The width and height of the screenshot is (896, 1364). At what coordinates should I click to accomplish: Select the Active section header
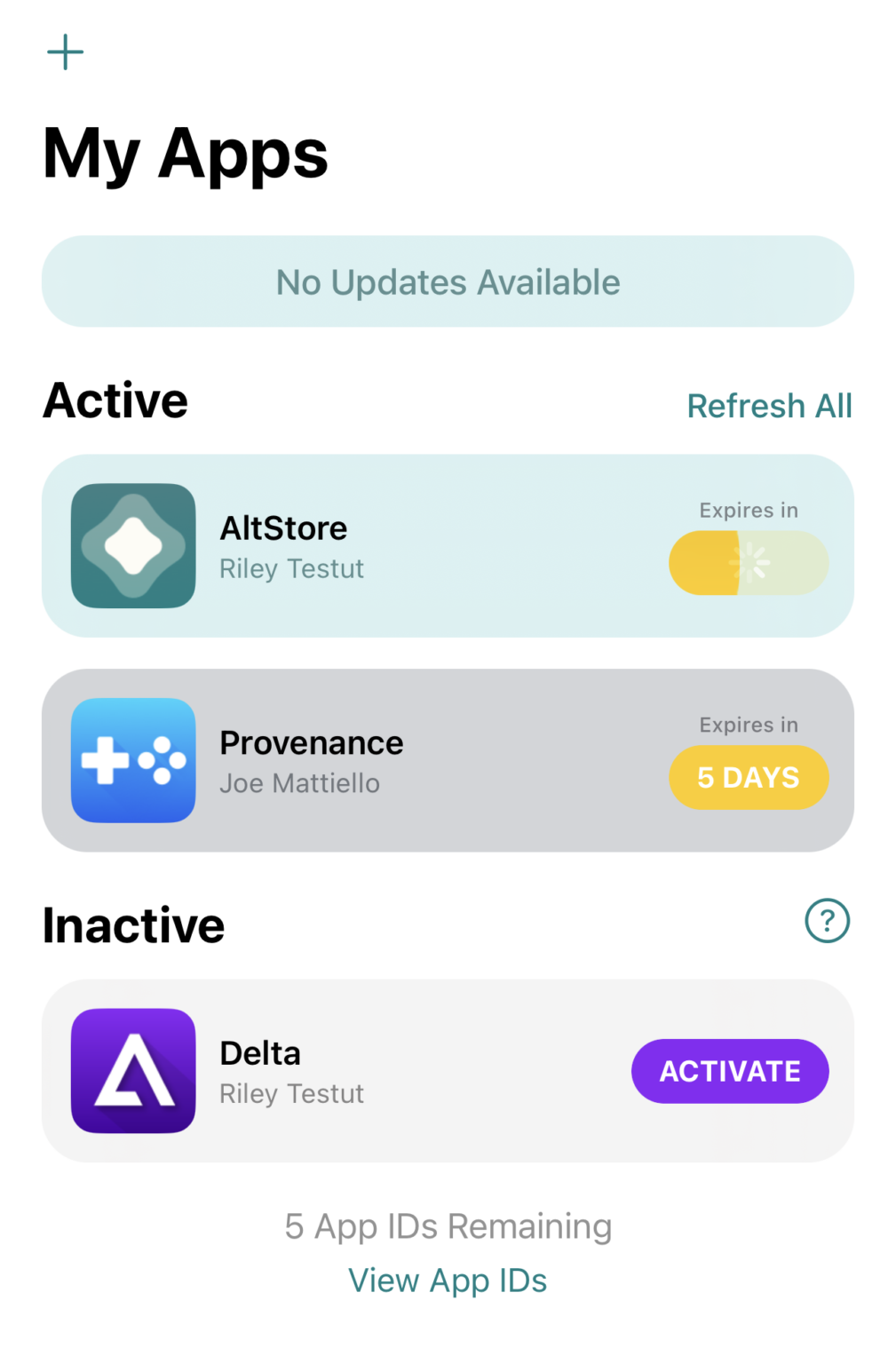(114, 400)
